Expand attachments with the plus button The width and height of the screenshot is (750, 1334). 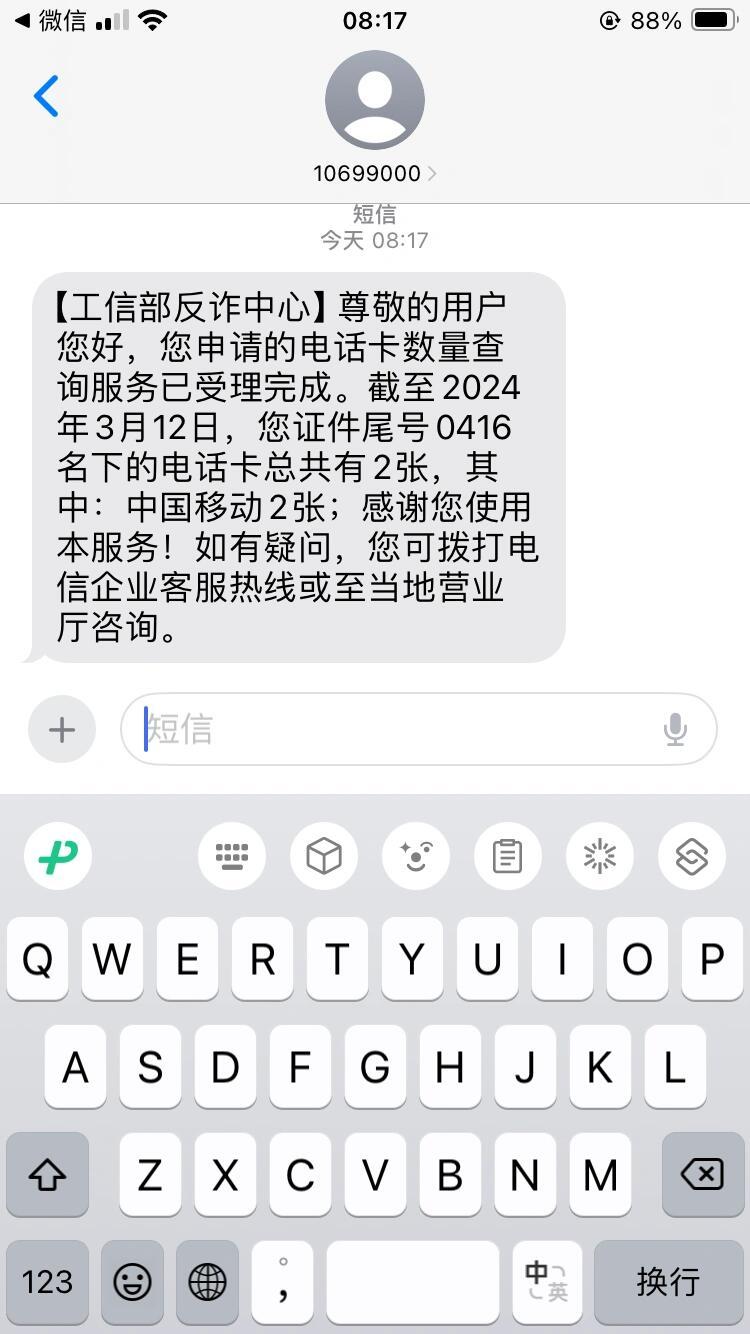(x=61, y=729)
